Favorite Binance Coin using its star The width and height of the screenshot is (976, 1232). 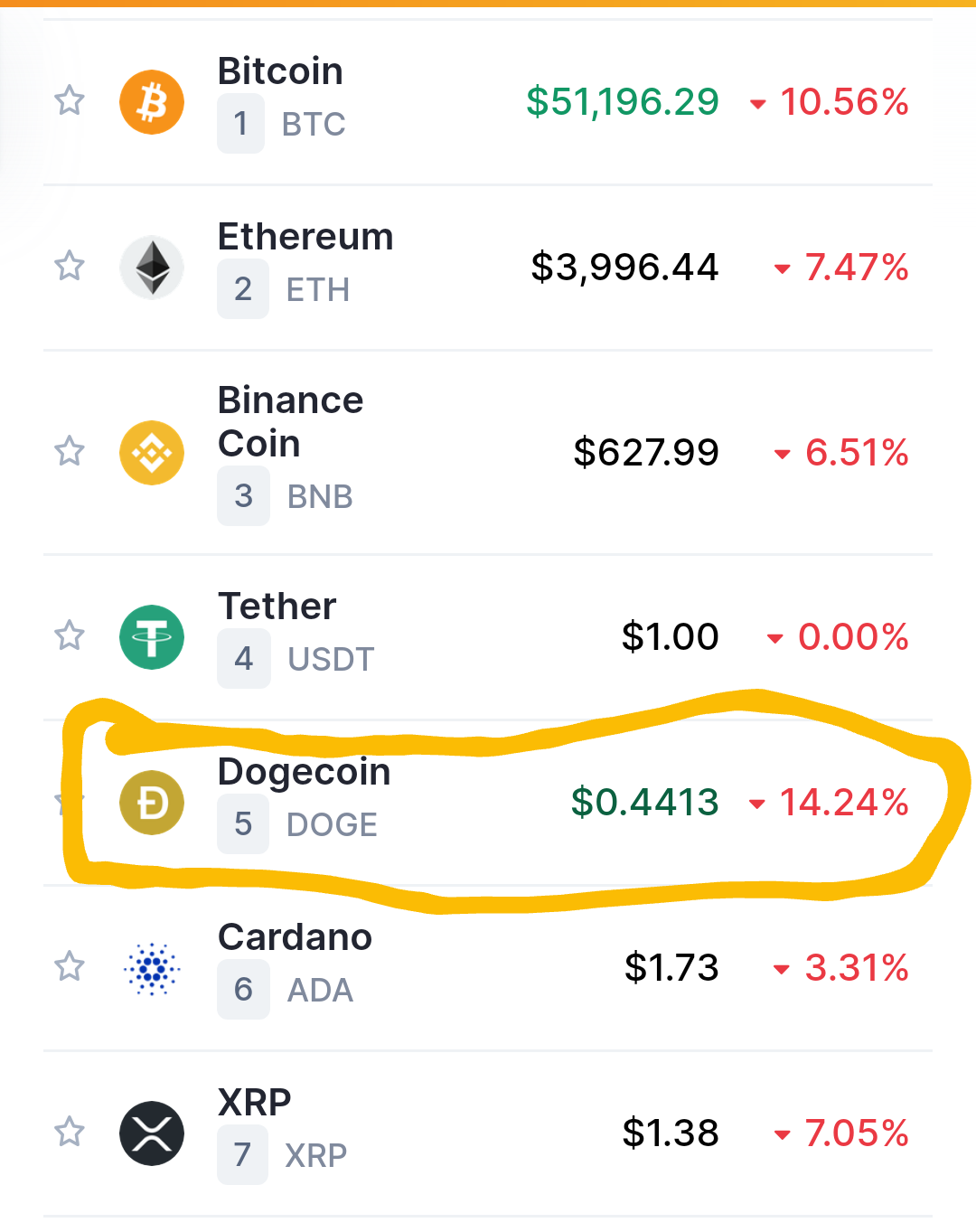[x=70, y=451]
